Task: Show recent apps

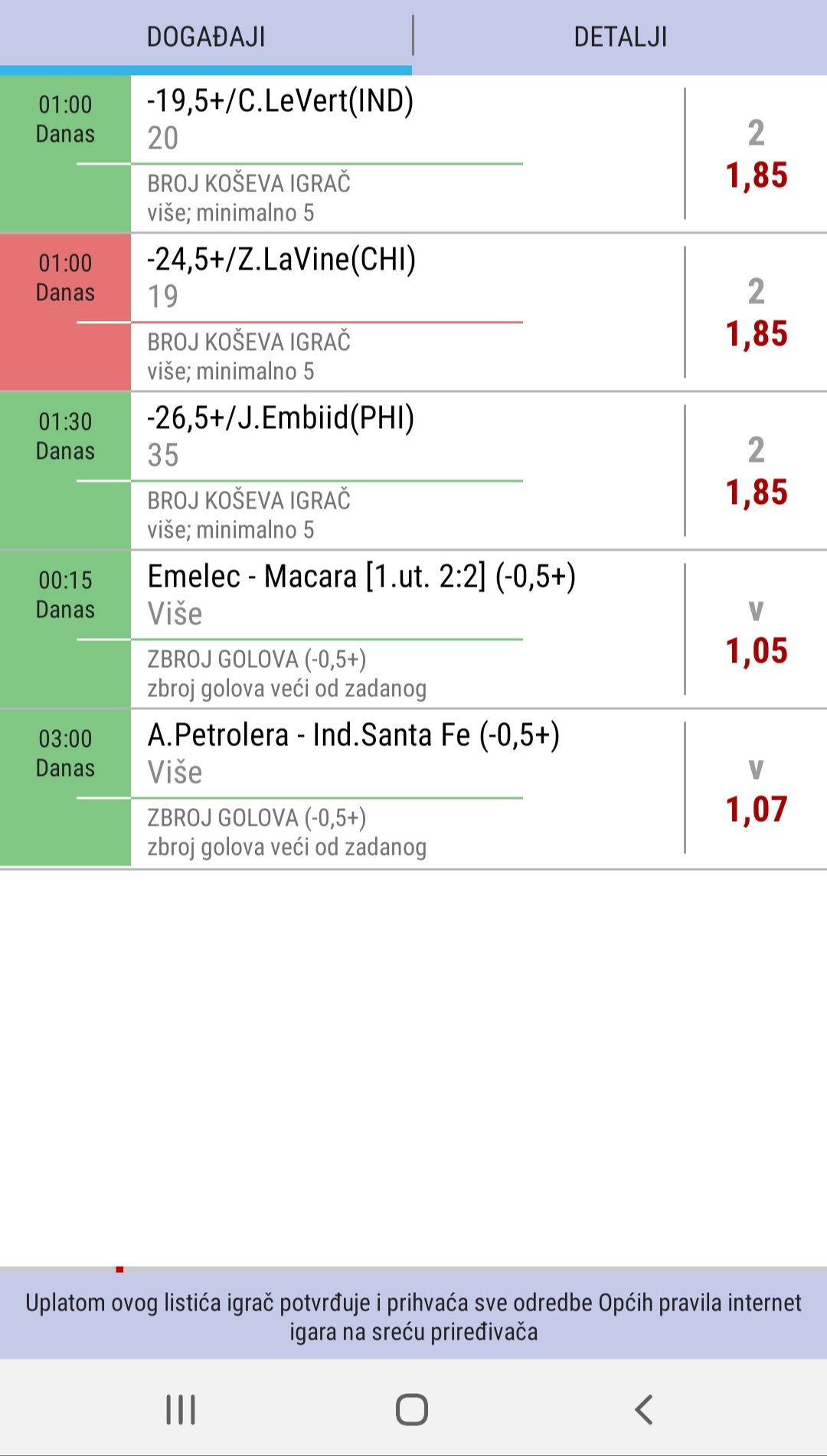Action: [181, 1409]
